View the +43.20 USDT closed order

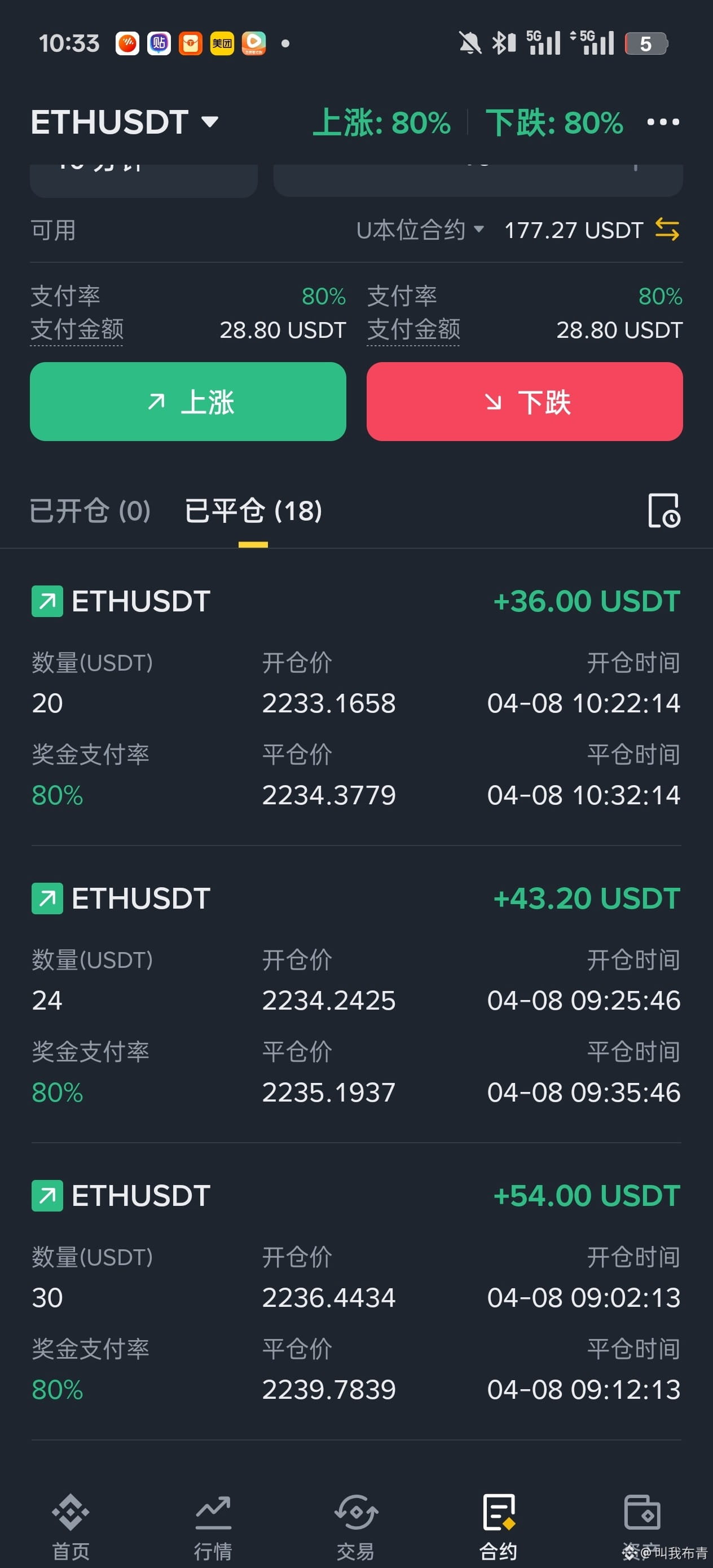click(x=356, y=994)
